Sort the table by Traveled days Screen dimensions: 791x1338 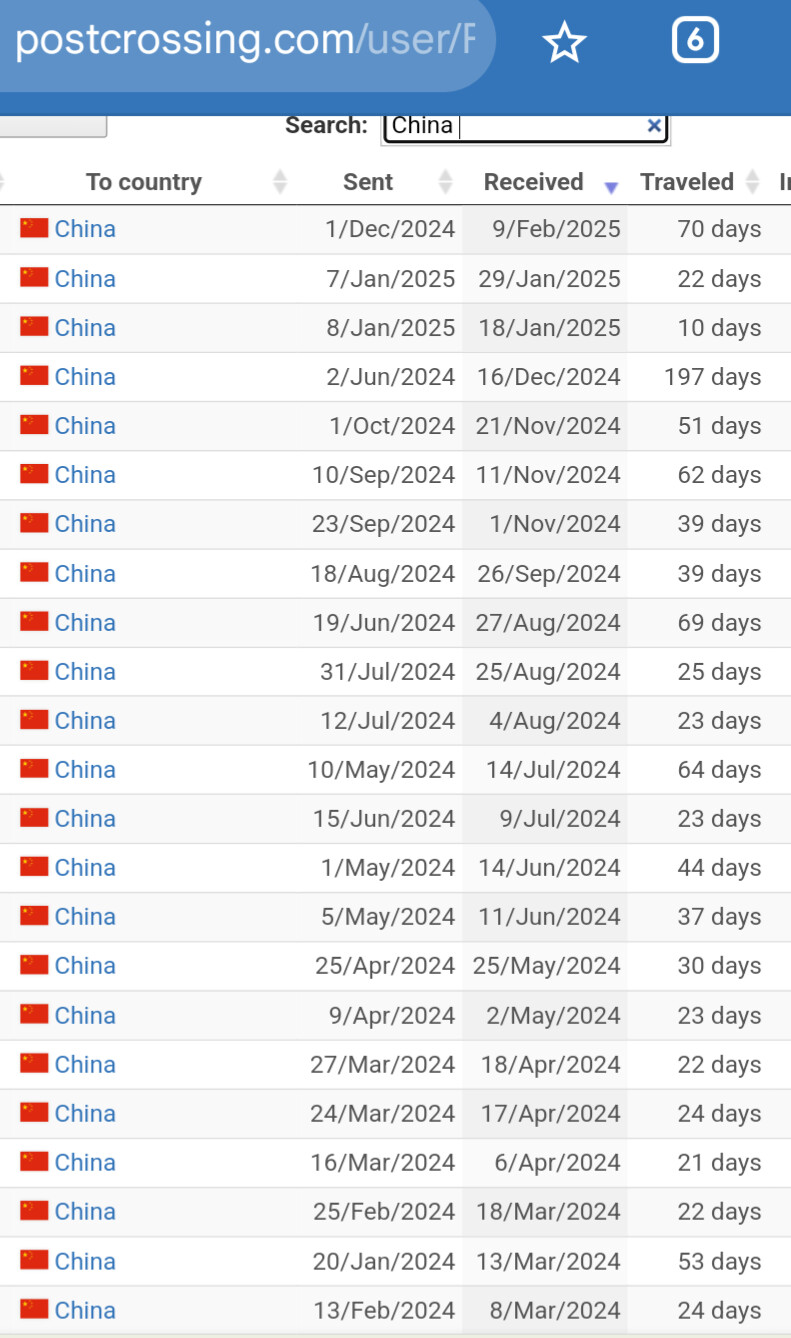click(x=687, y=182)
